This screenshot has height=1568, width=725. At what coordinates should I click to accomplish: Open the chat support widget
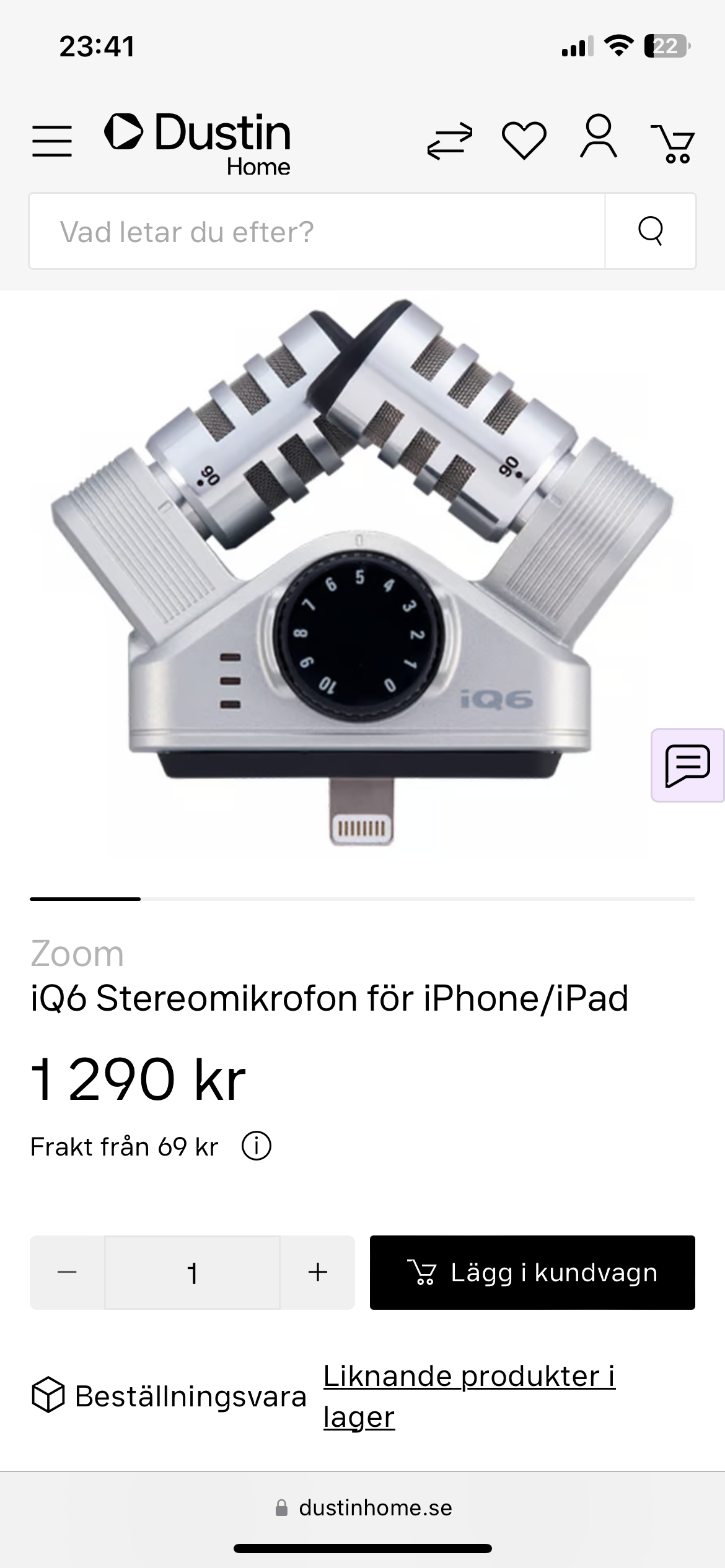tap(688, 765)
